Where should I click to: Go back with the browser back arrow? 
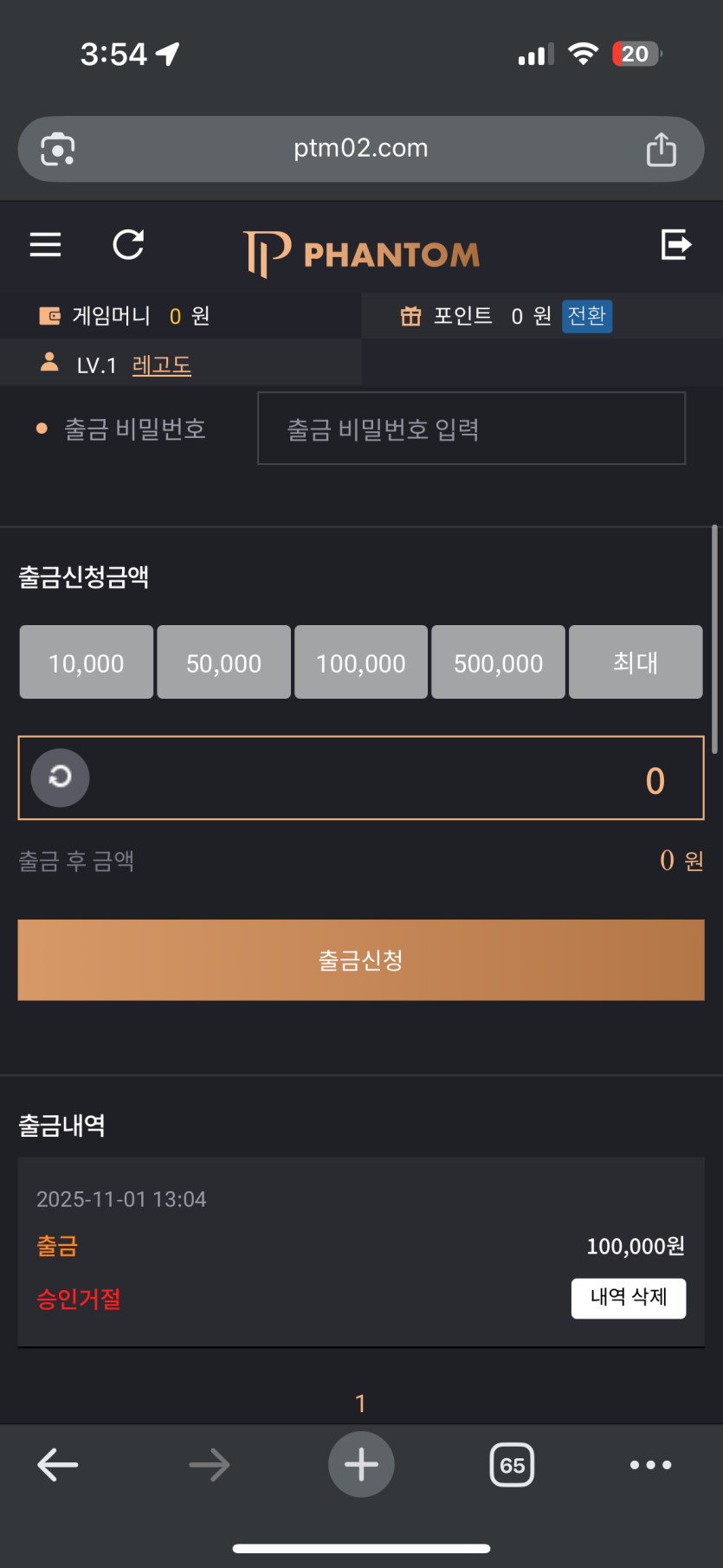(x=58, y=1465)
